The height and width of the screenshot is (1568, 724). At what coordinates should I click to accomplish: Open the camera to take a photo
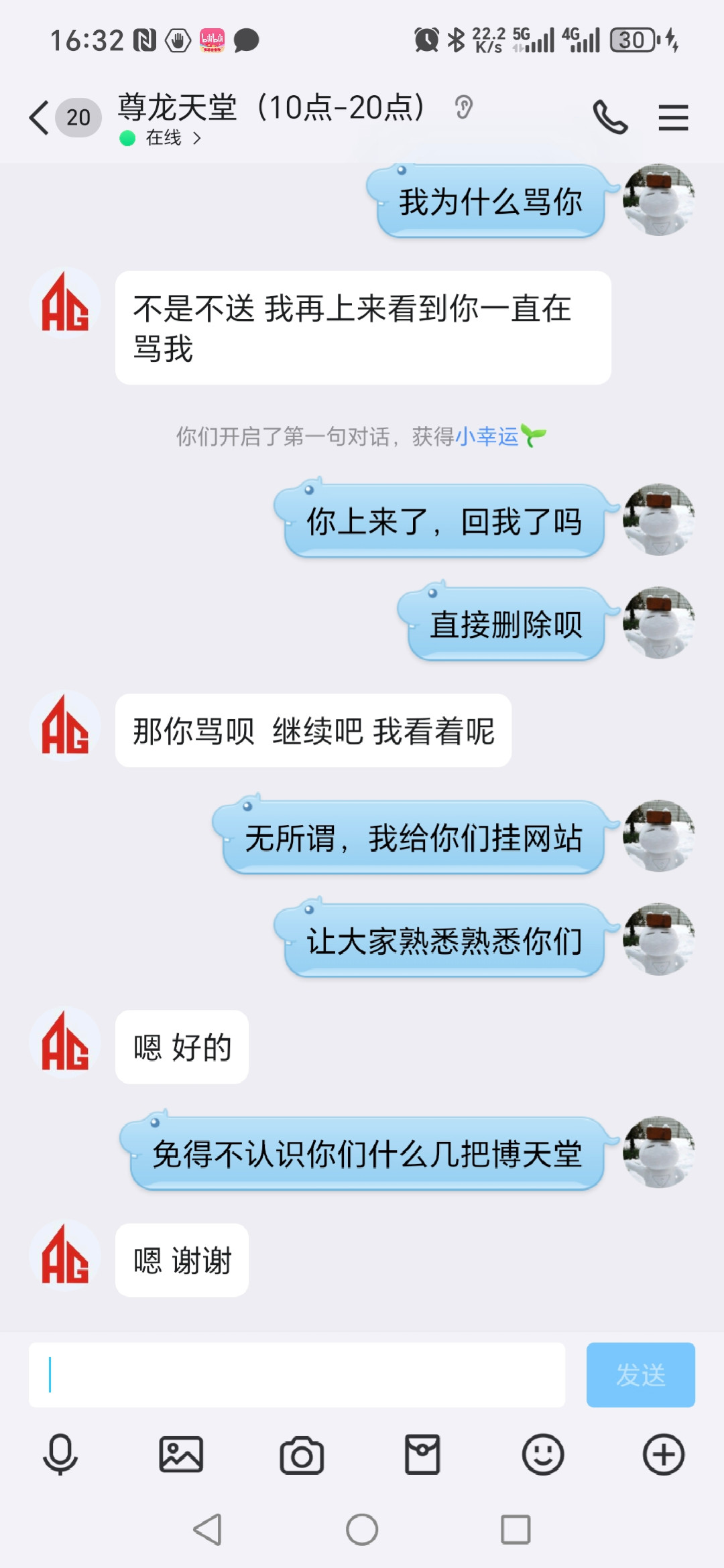pos(302,1455)
